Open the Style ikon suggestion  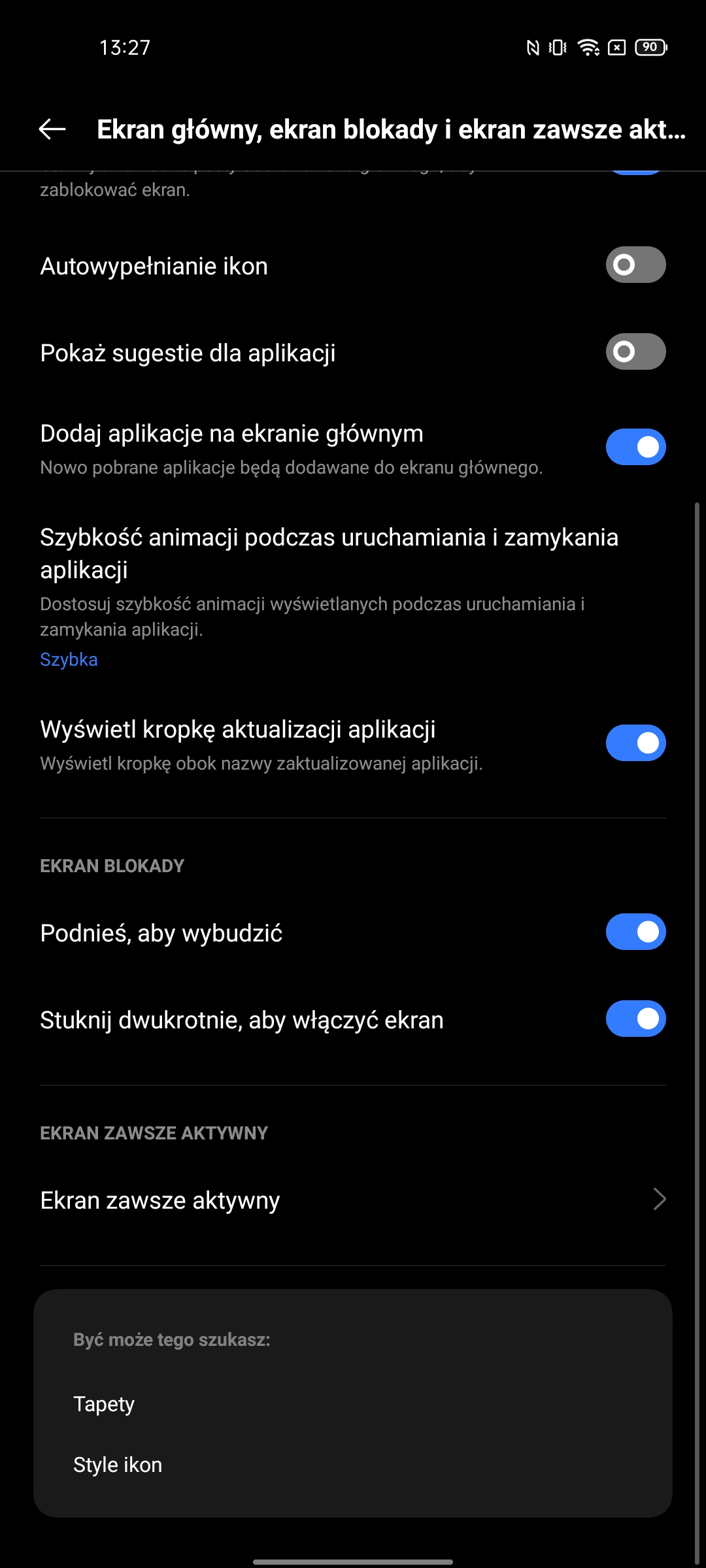[118, 1465]
